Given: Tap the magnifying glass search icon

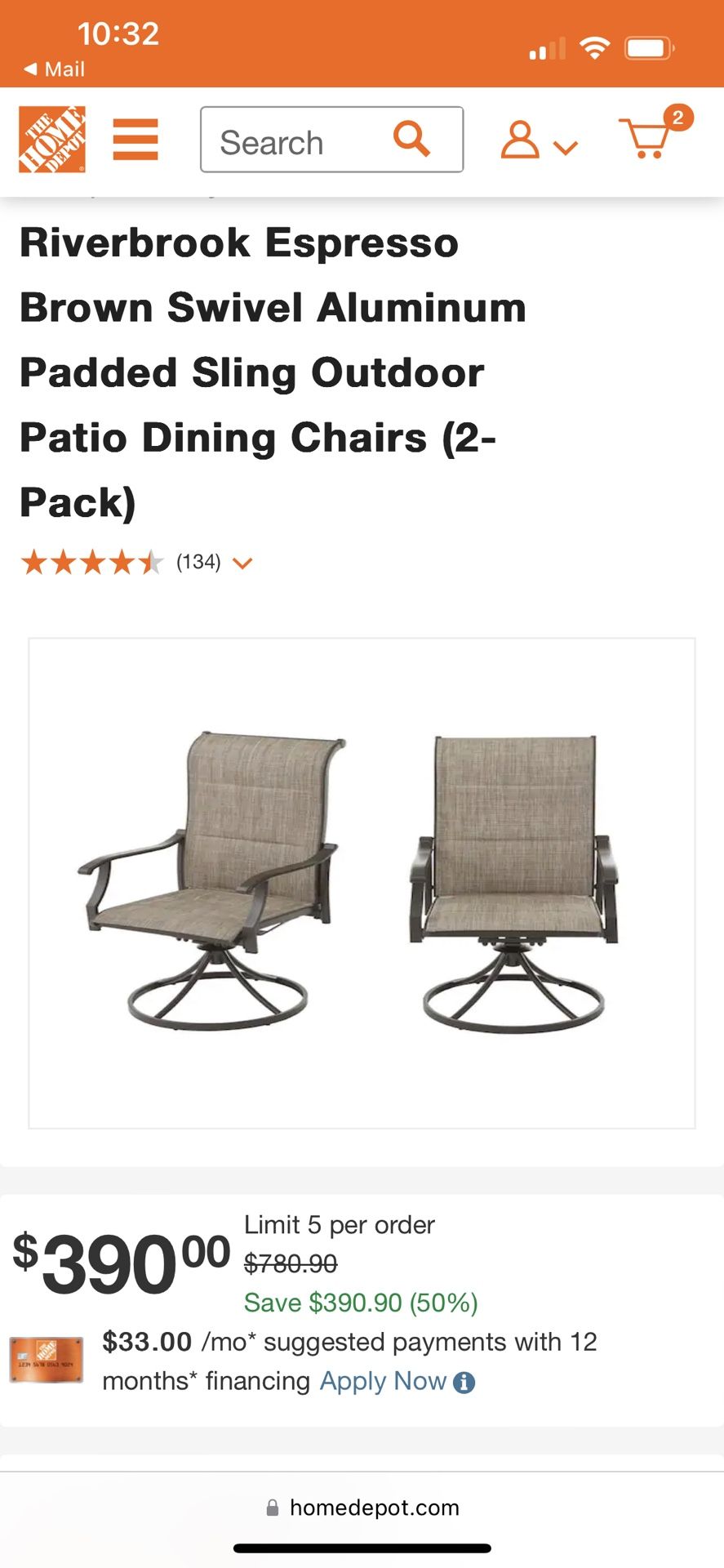Looking at the screenshot, I should pos(412,140).
